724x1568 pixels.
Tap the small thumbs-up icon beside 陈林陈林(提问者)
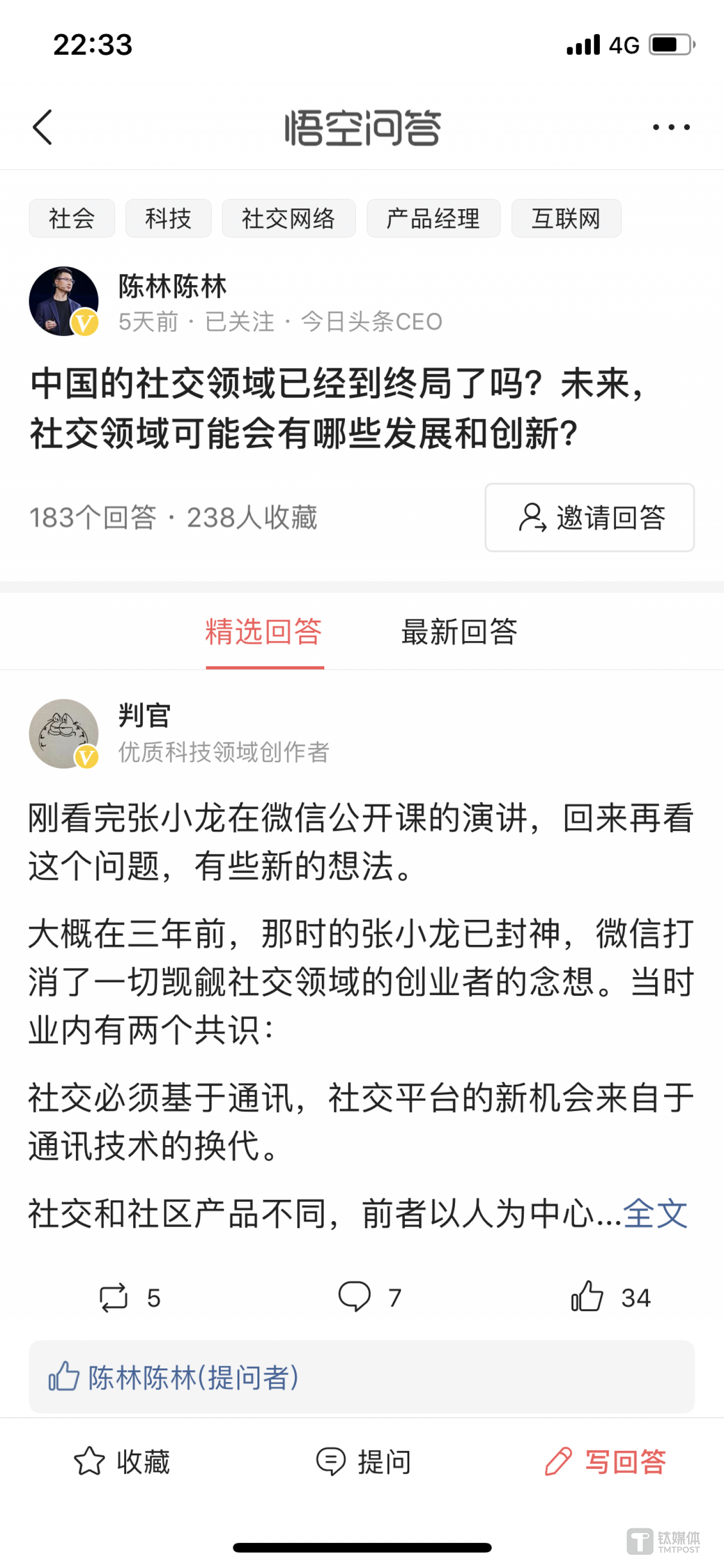[64, 1376]
